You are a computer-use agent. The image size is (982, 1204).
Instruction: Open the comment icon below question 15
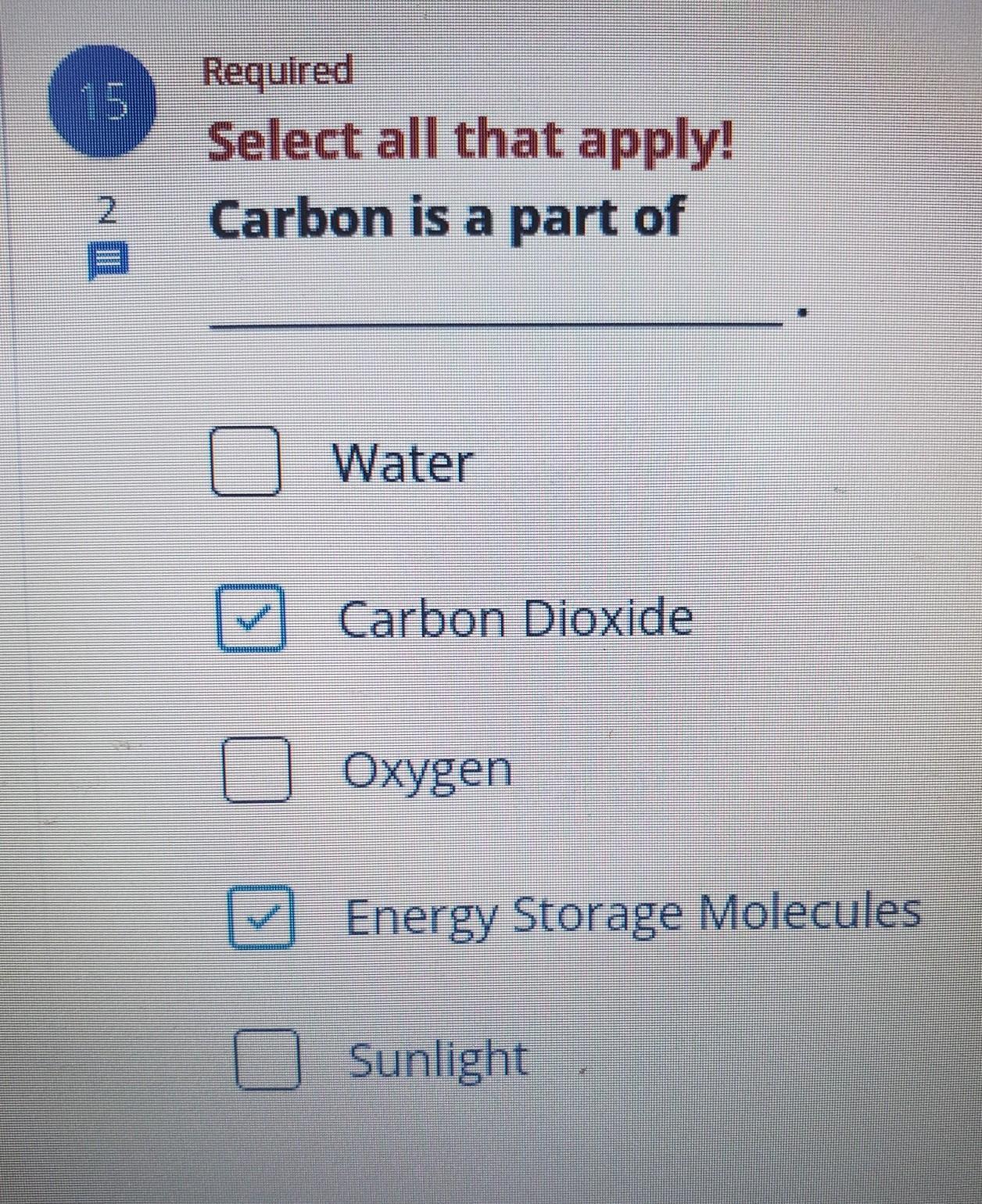[x=109, y=260]
